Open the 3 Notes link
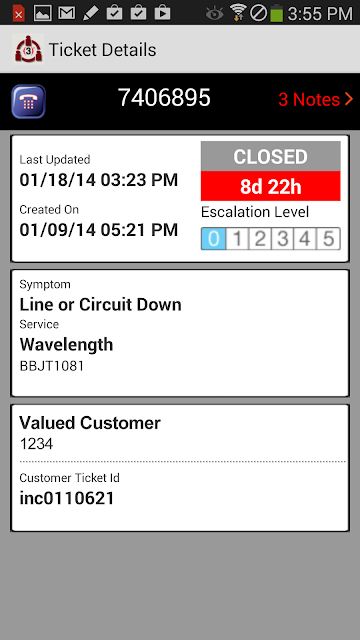 315,100
